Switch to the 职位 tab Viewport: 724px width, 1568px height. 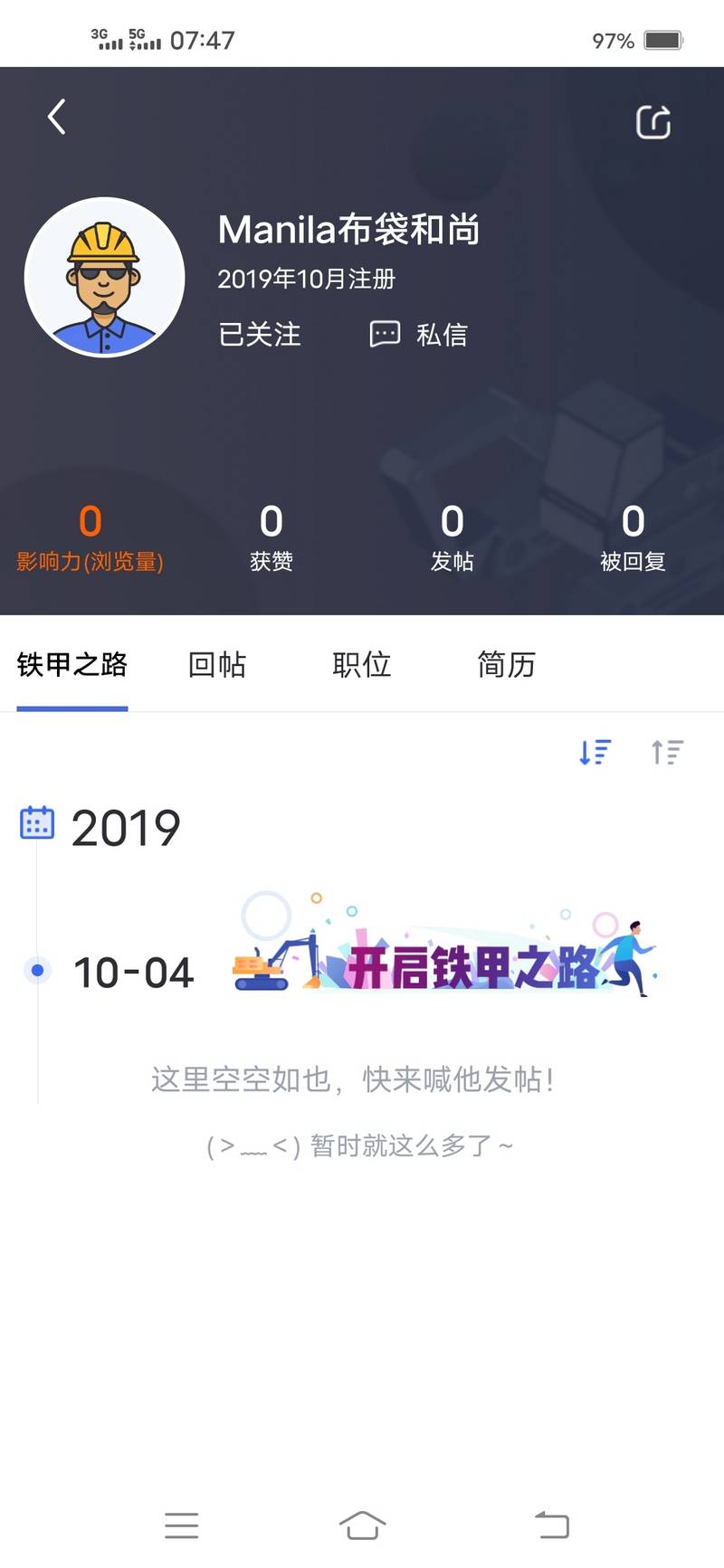[x=361, y=665]
